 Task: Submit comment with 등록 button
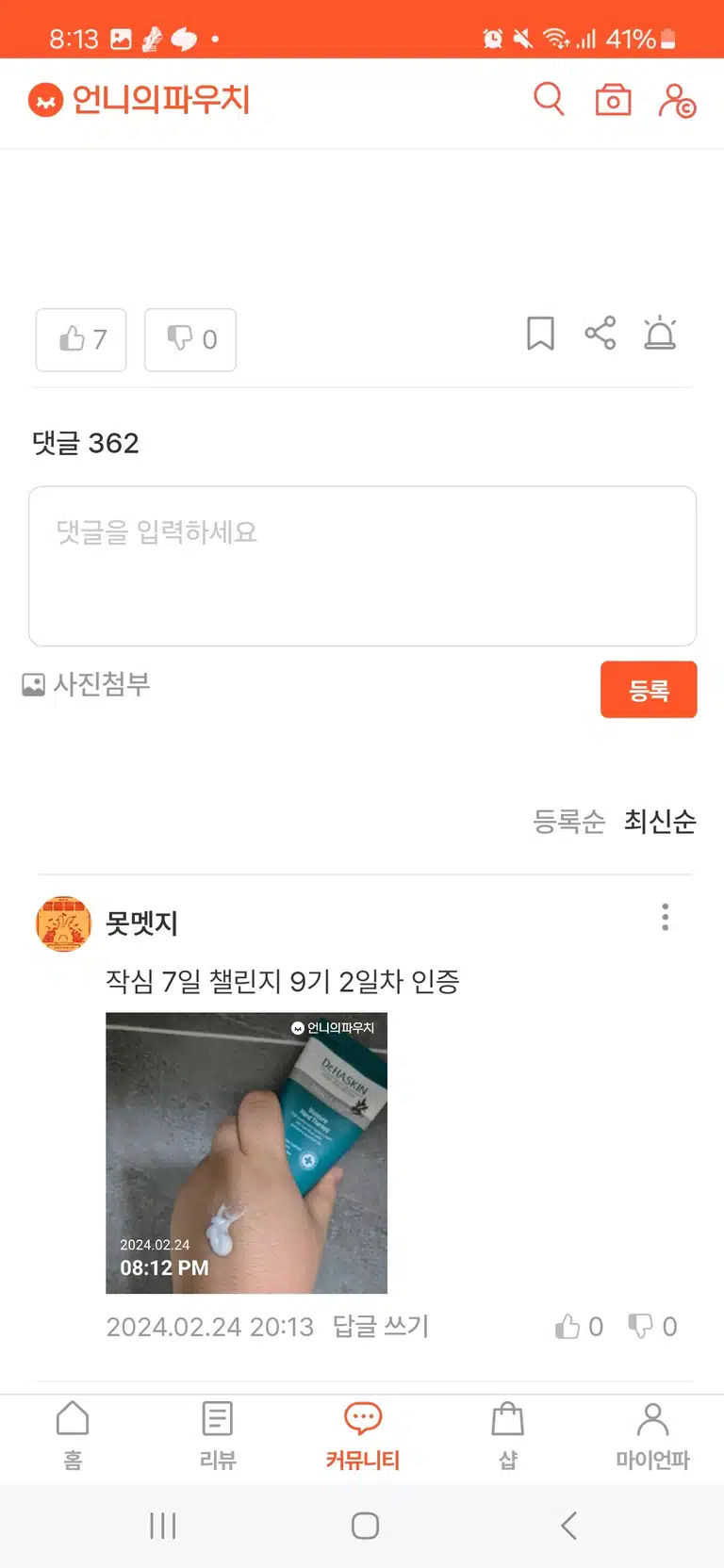pyautogui.click(x=649, y=690)
